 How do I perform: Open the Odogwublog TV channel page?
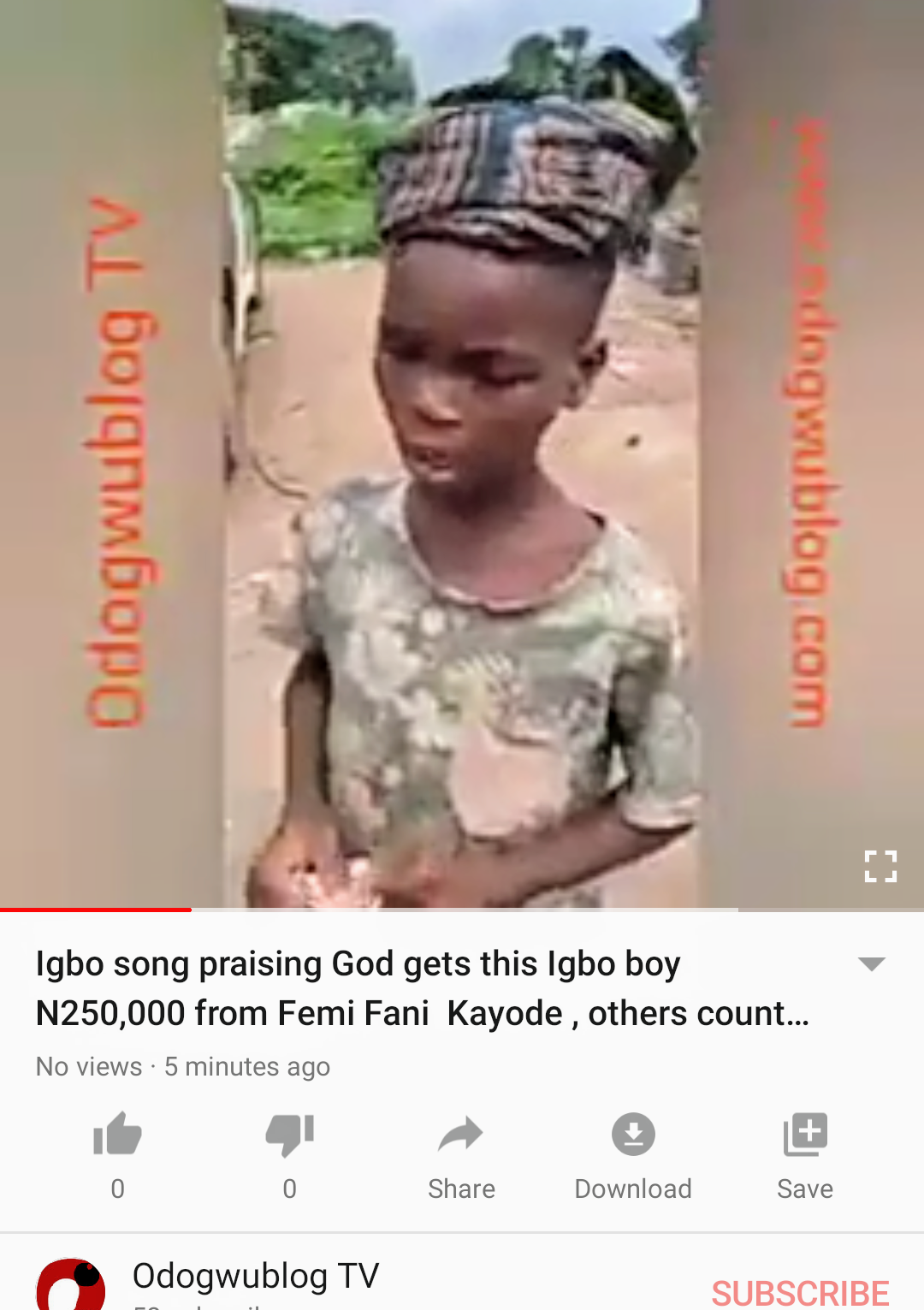(255, 1276)
